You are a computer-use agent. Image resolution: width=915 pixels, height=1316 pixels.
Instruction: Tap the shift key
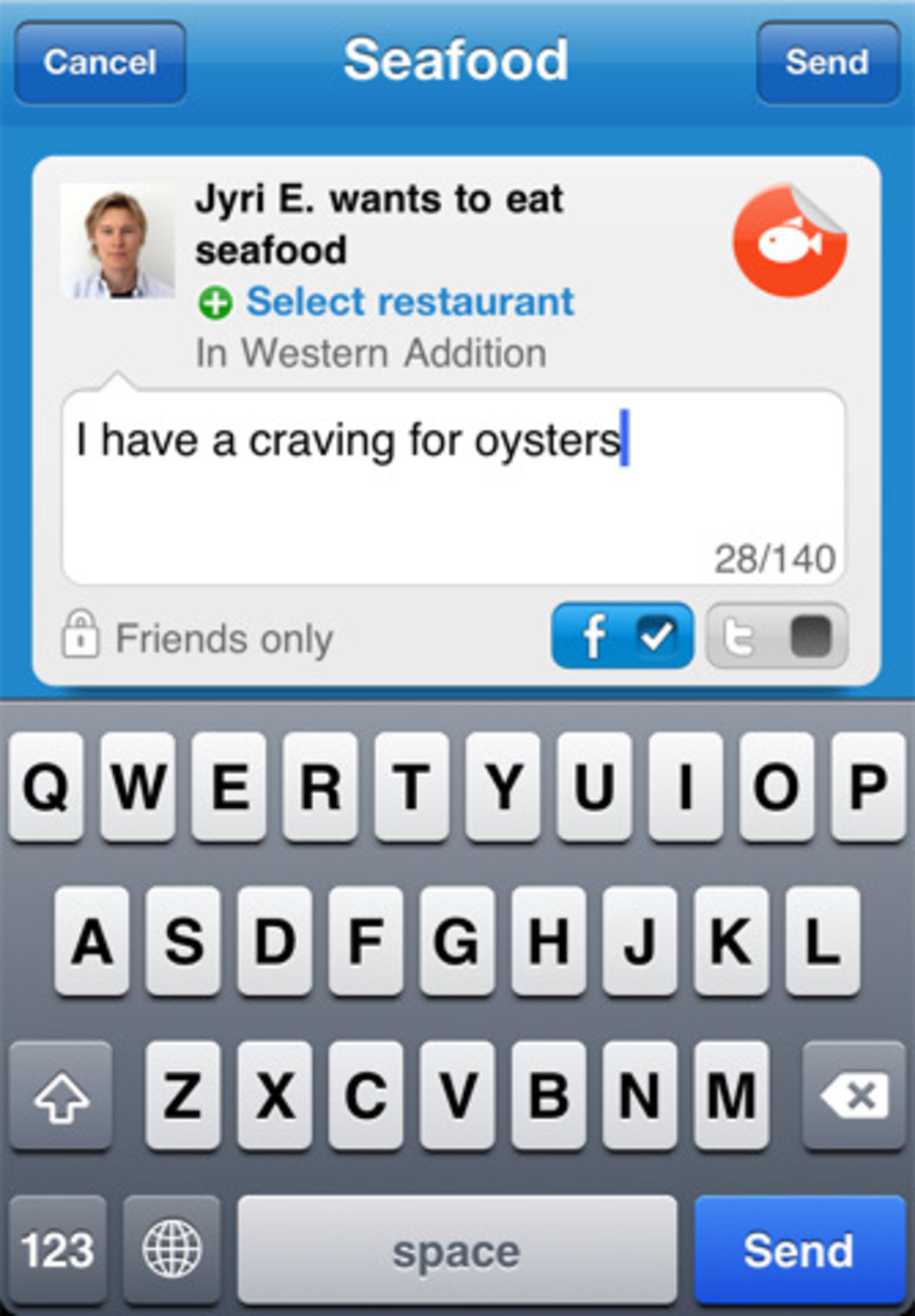(61, 1096)
